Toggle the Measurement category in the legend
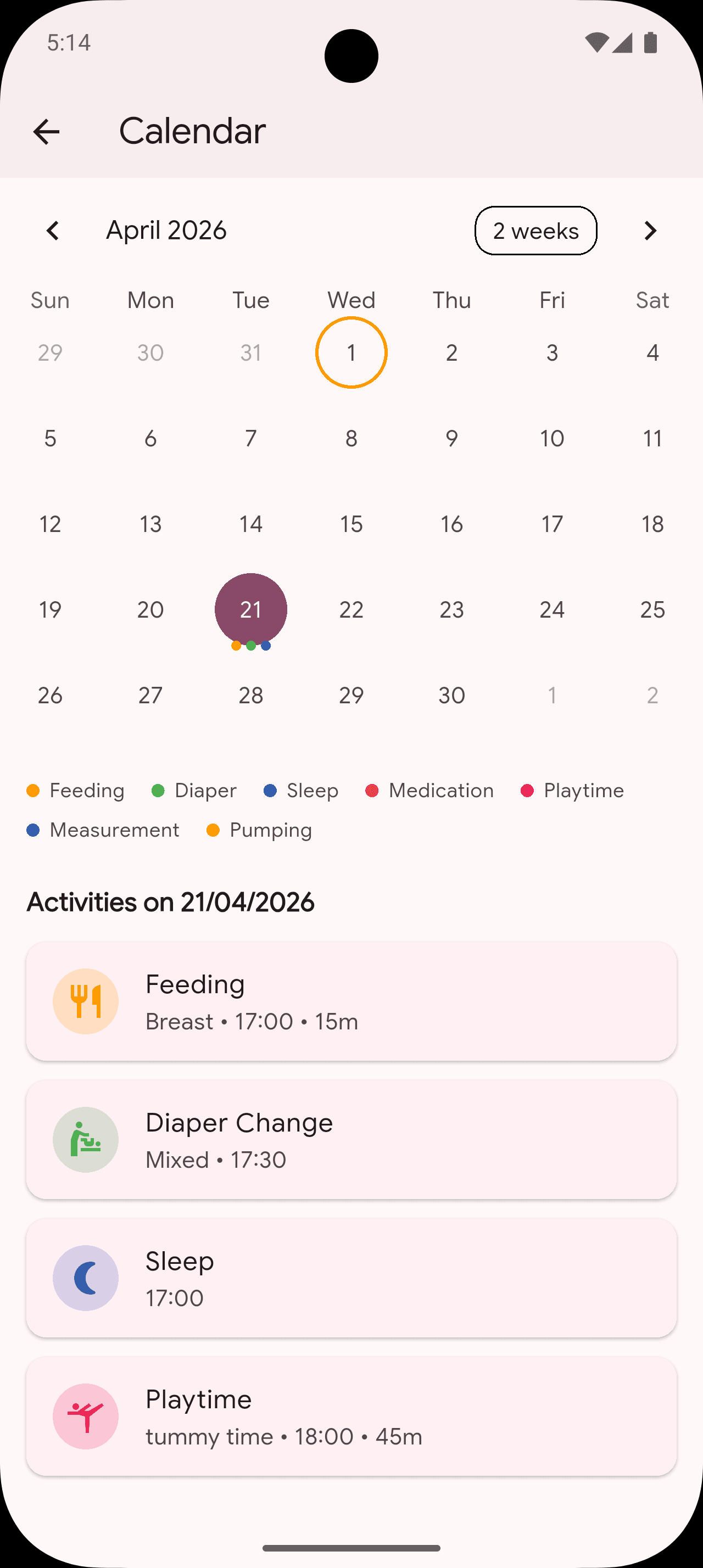This screenshot has width=703, height=1568. 102,830
